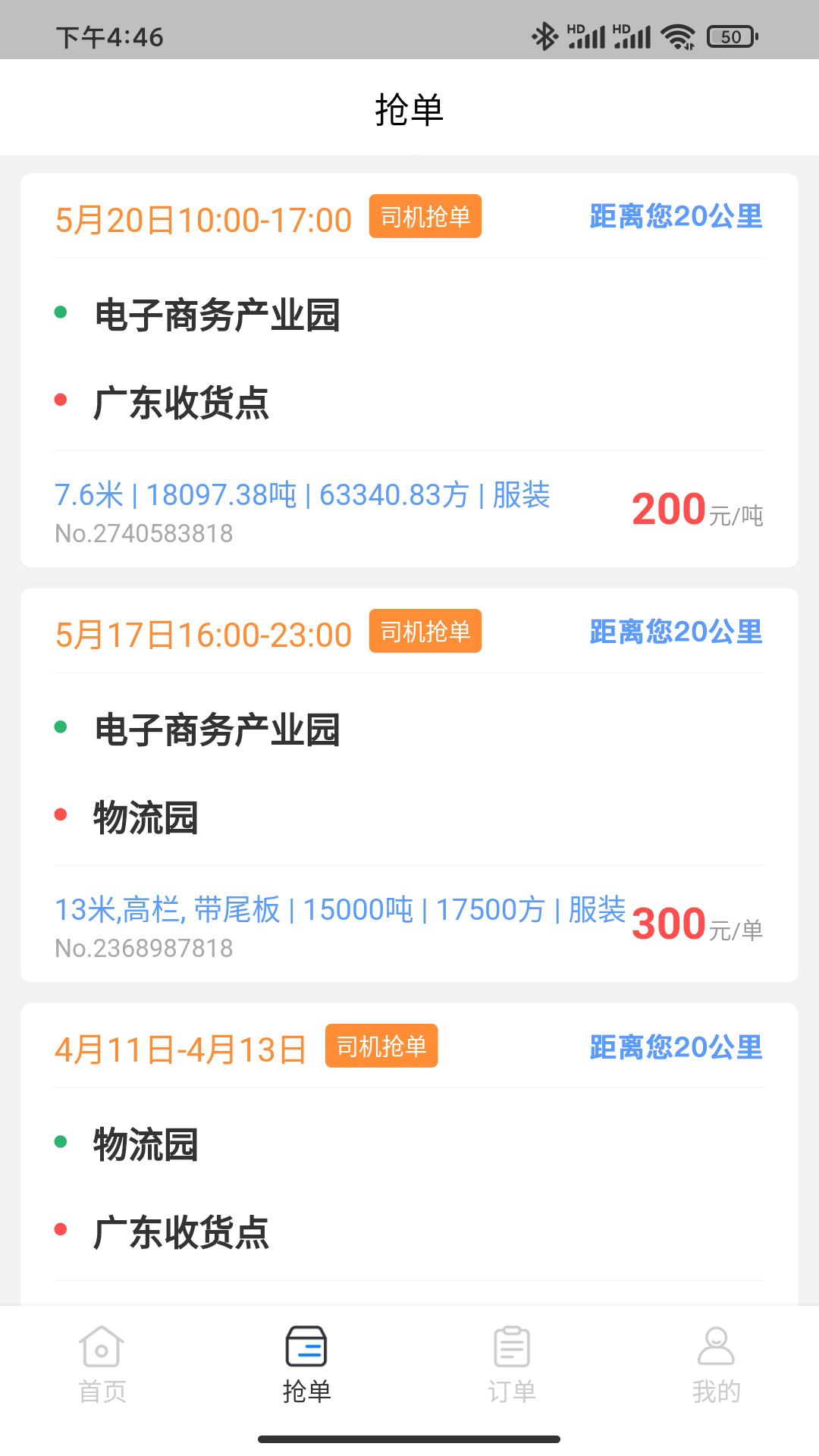Tap the Bluetooth icon in status bar
This screenshot has height=1456, width=819.
pos(544,34)
